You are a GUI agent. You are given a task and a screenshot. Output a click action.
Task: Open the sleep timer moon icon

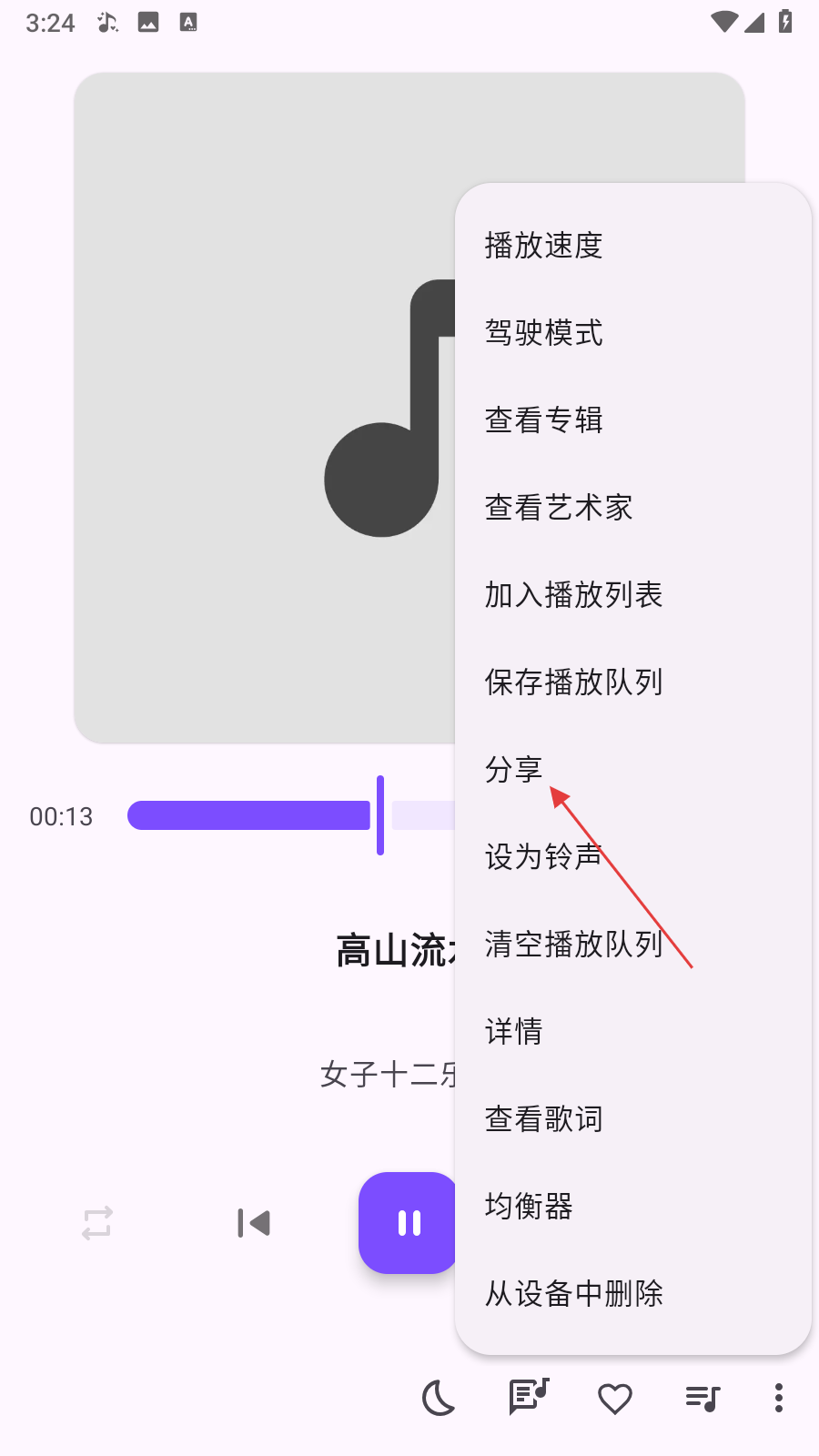coord(439,1398)
